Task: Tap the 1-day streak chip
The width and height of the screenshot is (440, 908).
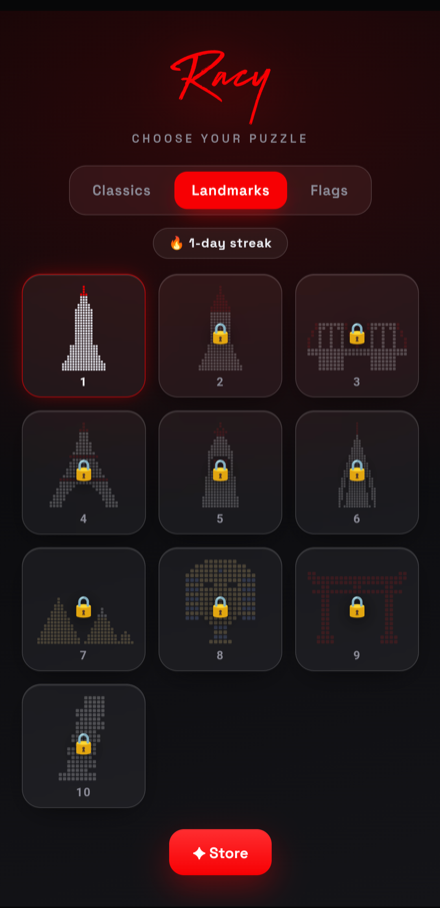Action: (x=220, y=243)
